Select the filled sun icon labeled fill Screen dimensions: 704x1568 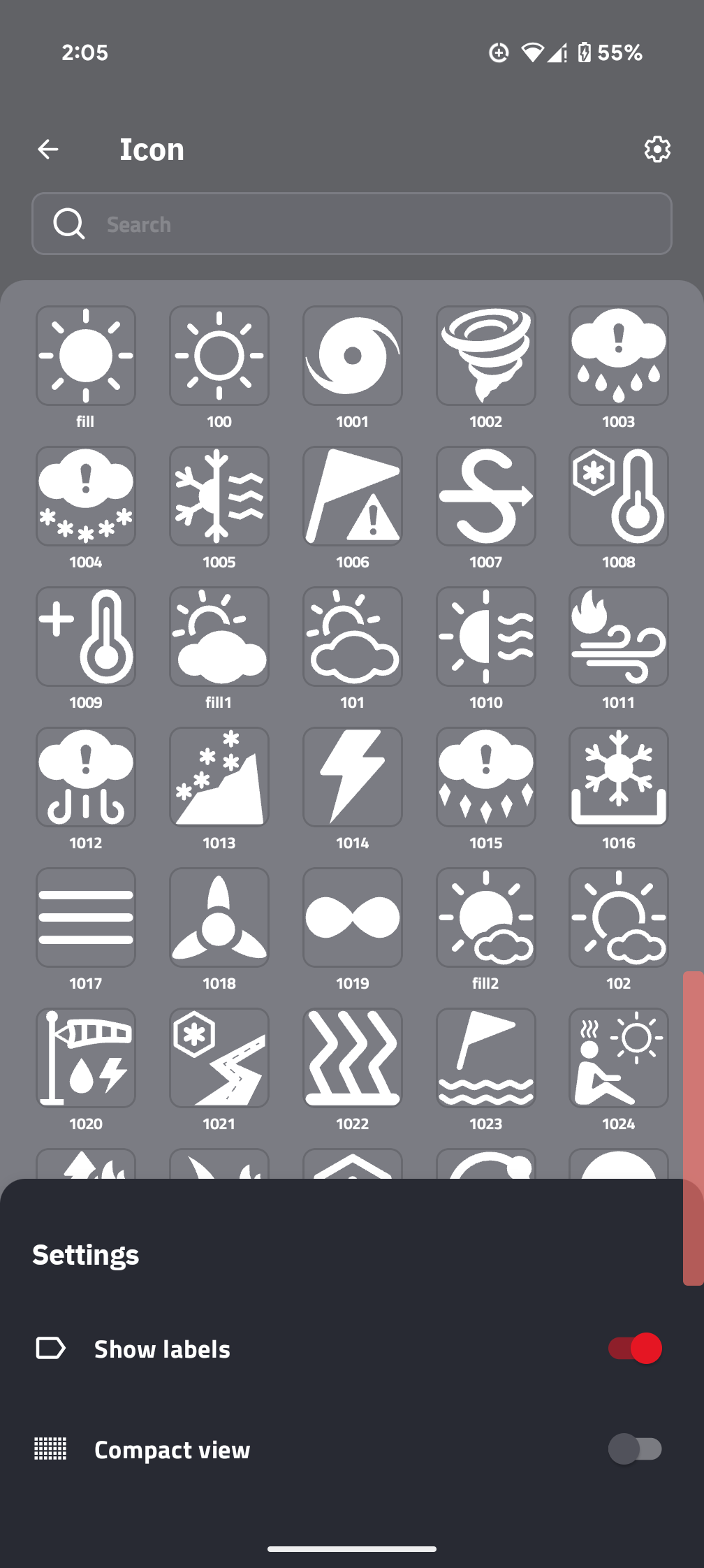[x=86, y=356]
